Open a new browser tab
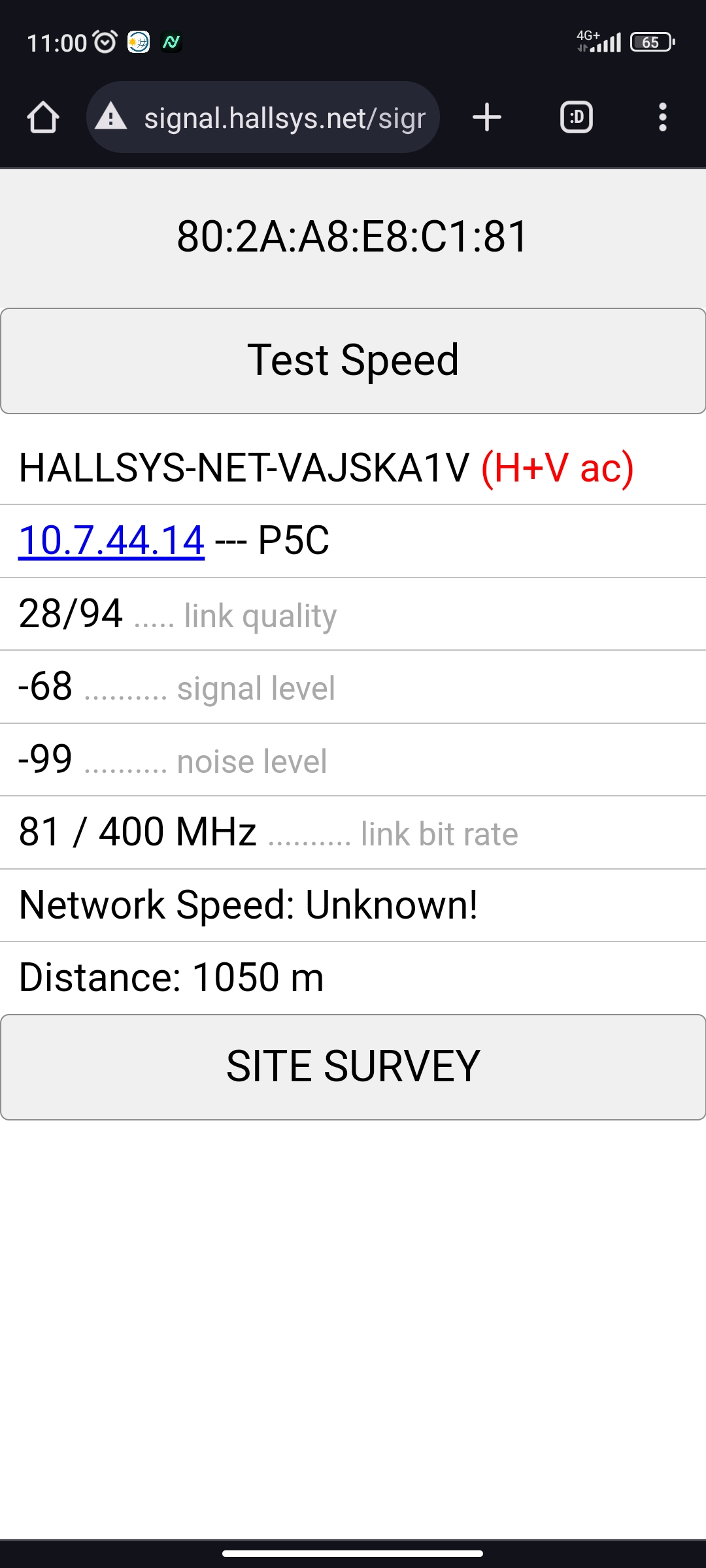Image resolution: width=706 pixels, height=1568 pixels. (x=486, y=118)
